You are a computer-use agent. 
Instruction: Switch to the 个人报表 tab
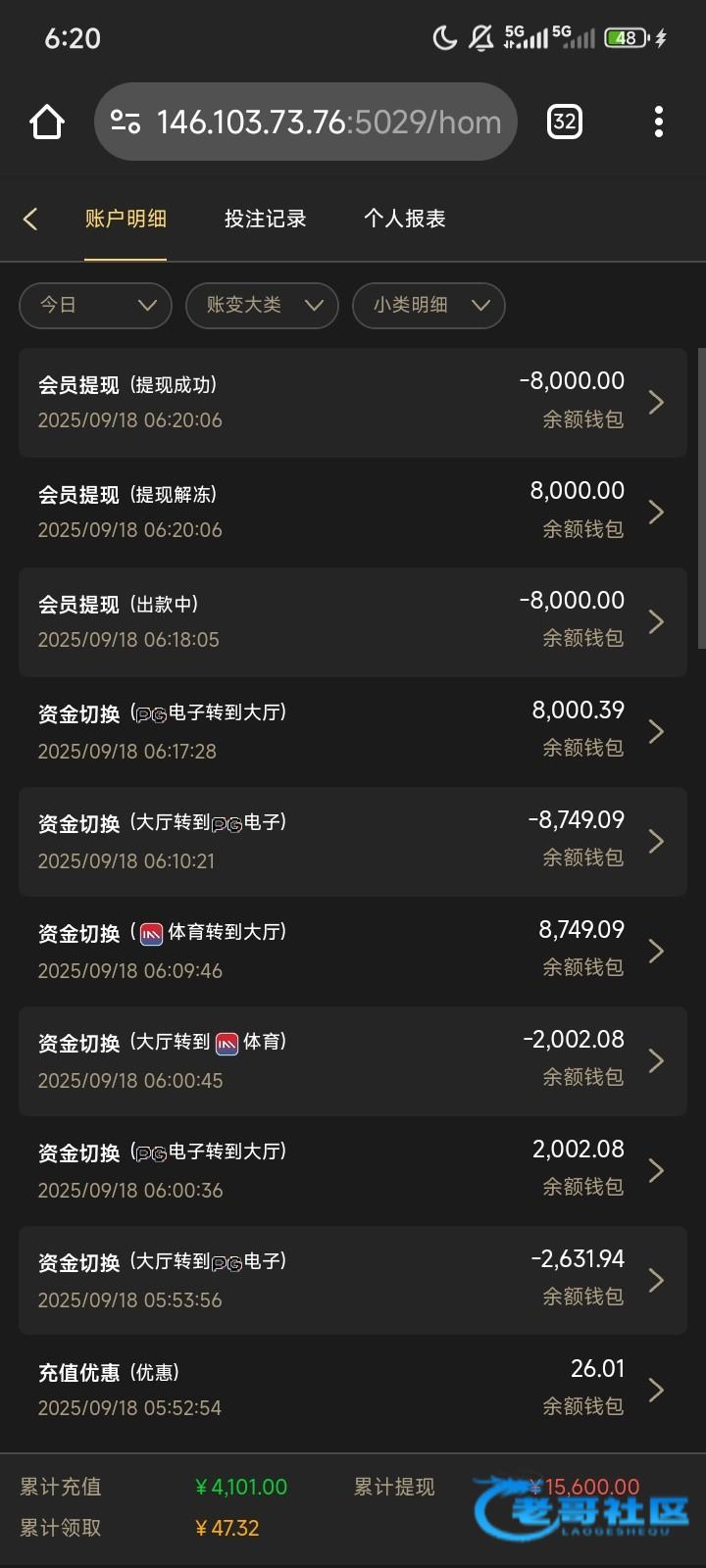[x=404, y=219]
